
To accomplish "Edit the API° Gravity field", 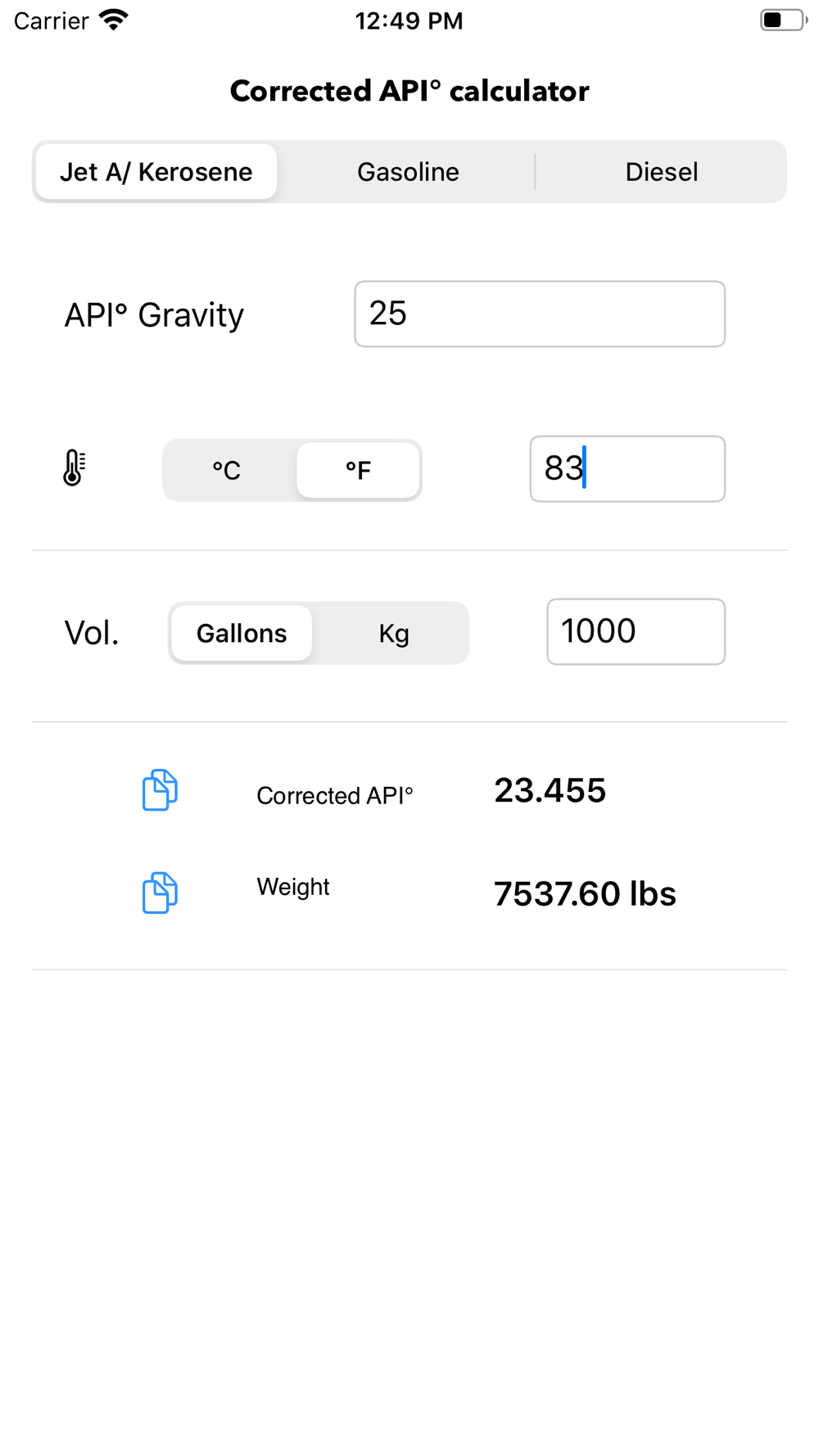I will pos(539,314).
